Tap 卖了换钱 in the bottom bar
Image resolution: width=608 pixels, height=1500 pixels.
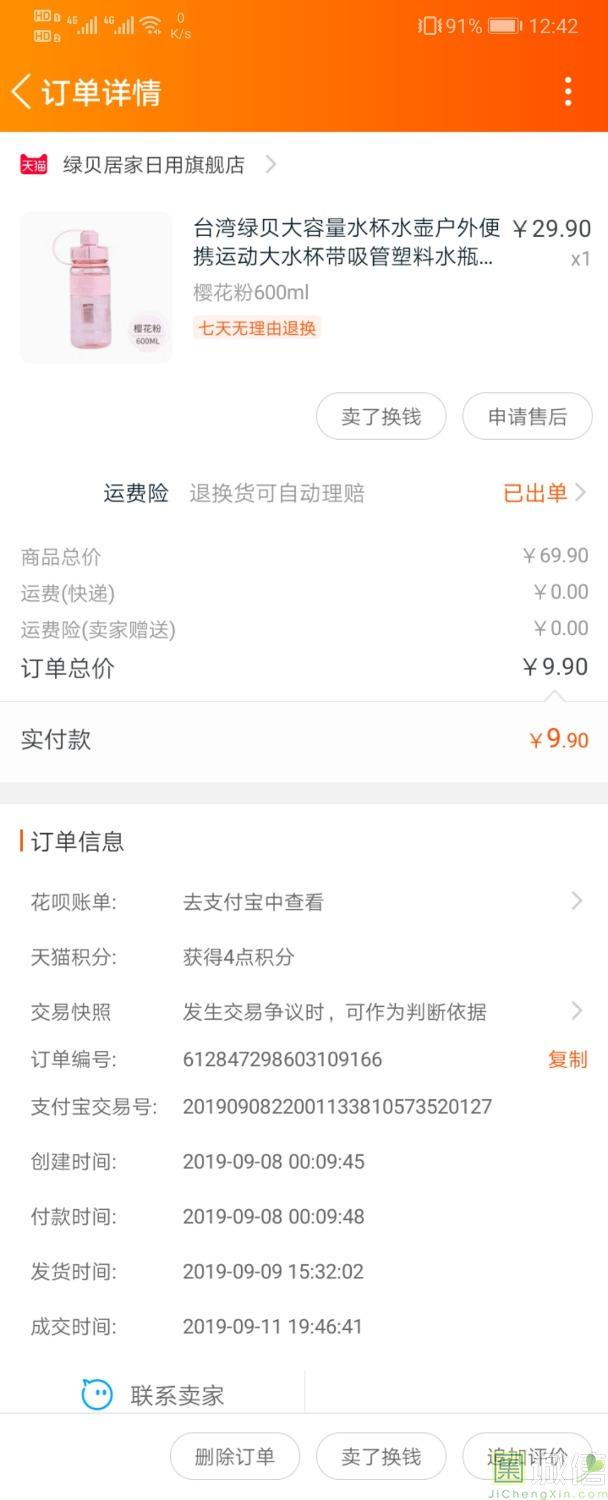(381, 1456)
